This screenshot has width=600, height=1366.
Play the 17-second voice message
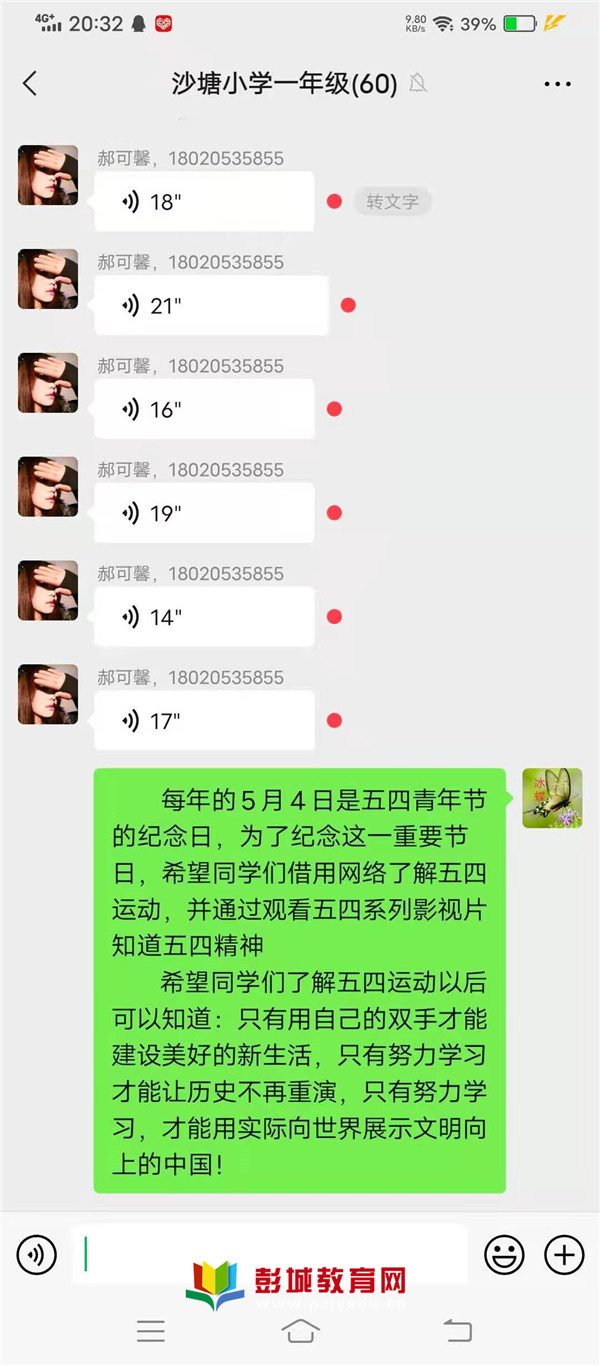[204, 721]
